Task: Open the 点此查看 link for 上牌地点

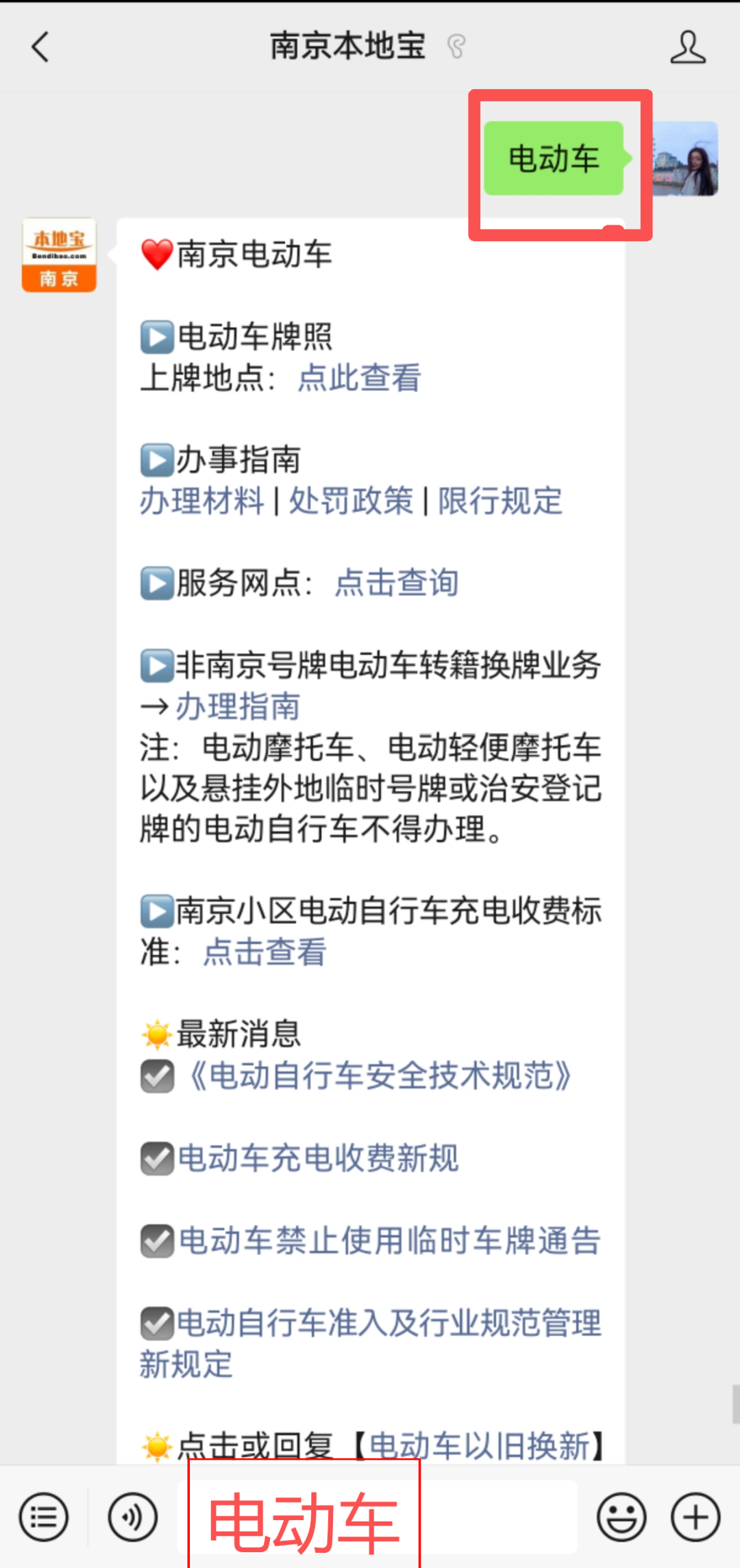Action: click(x=359, y=378)
